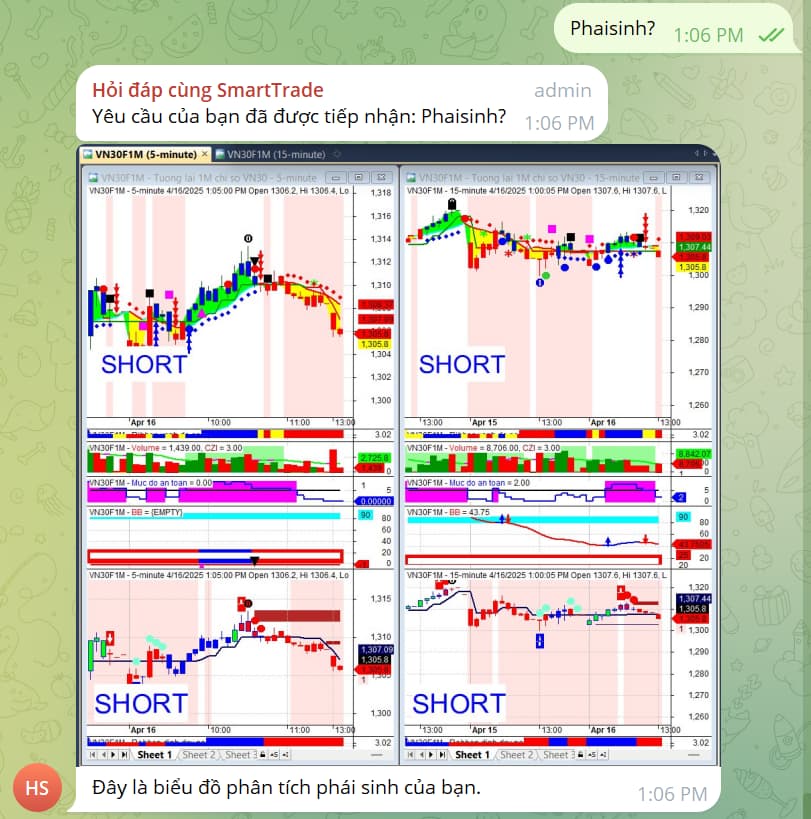The image size is (811, 819).
Task: Open the derivatives chart image
Action: [x=398, y=455]
